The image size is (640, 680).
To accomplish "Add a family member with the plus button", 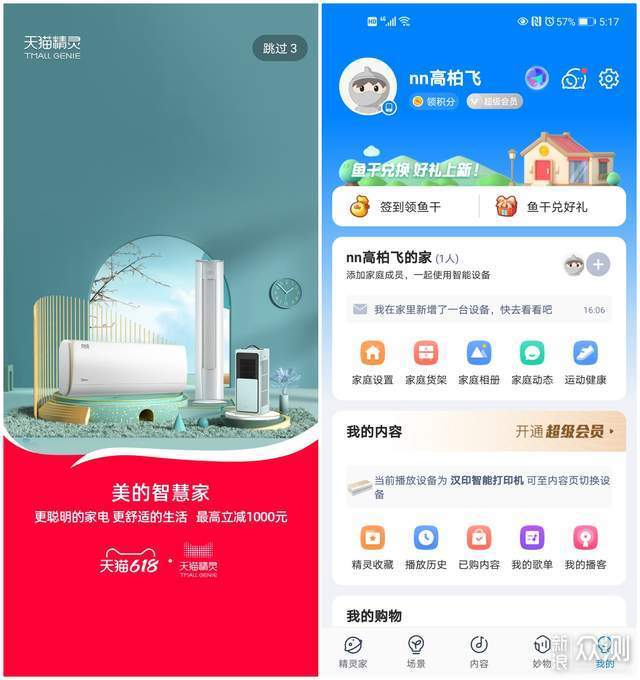I will click(x=598, y=264).
